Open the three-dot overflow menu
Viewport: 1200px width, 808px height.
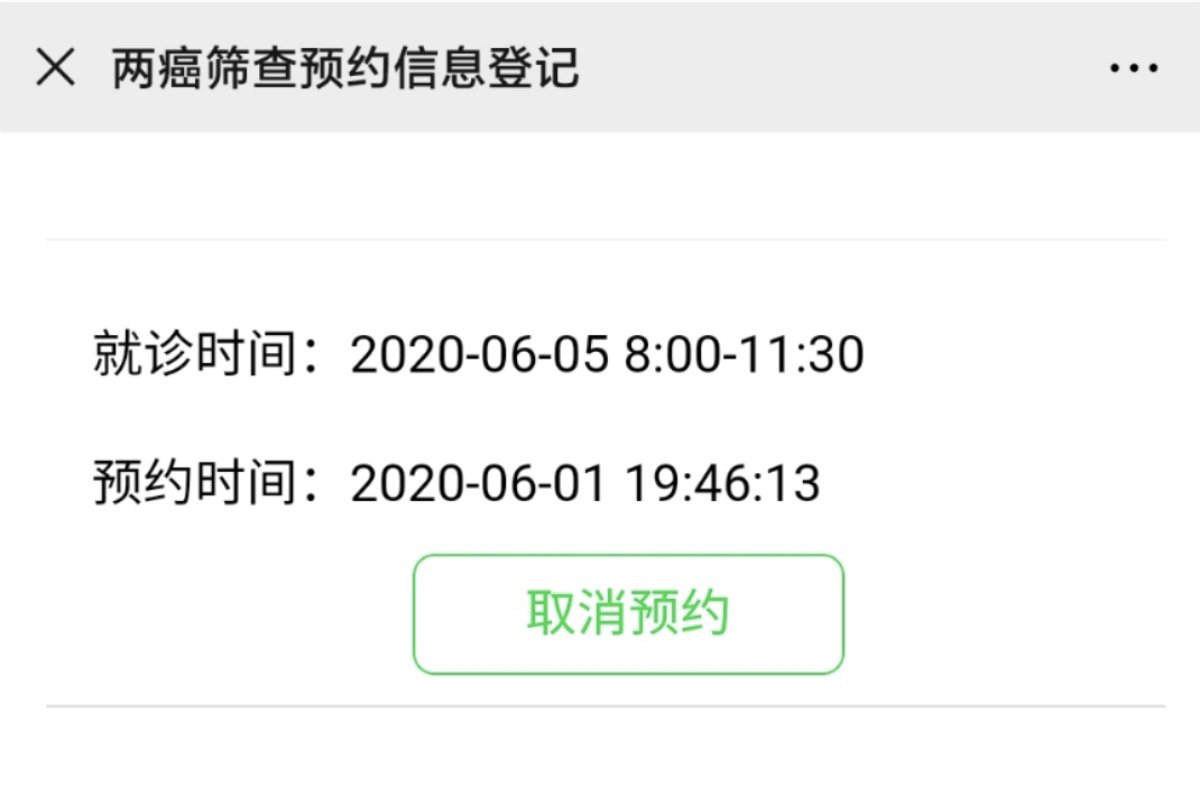coord(1133,69)
